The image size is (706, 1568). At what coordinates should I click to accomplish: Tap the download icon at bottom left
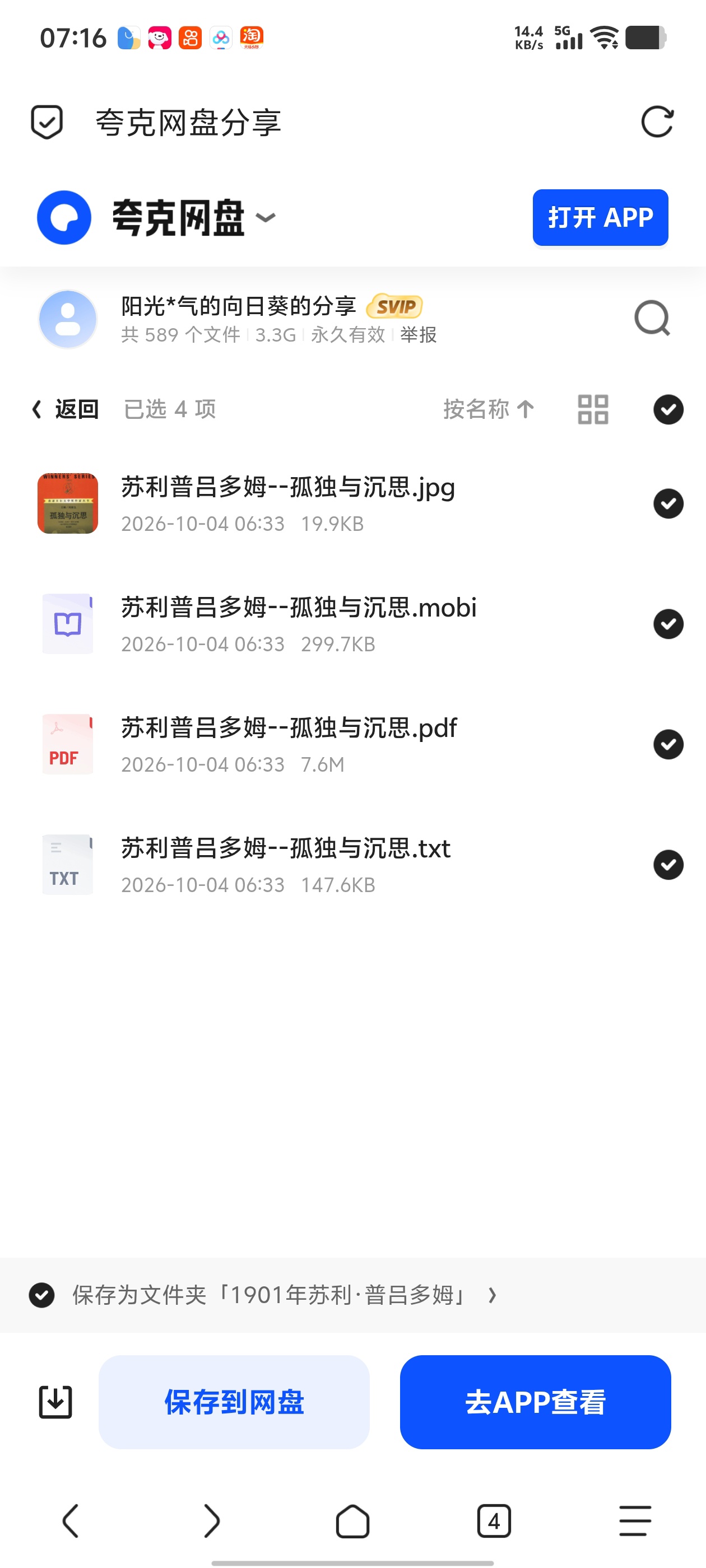pos(55,1402)
